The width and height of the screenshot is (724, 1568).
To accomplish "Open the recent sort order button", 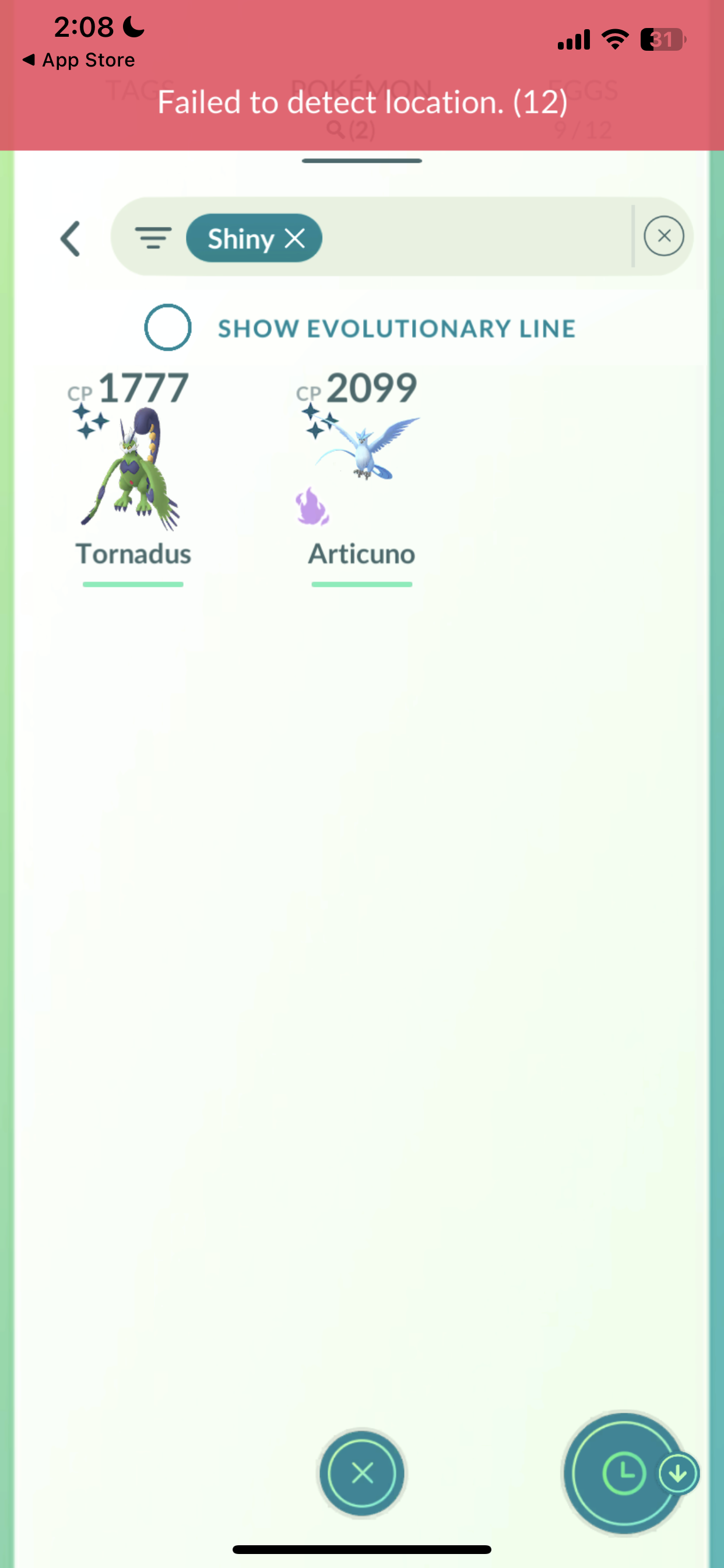I will click(x=623, y=1473).
